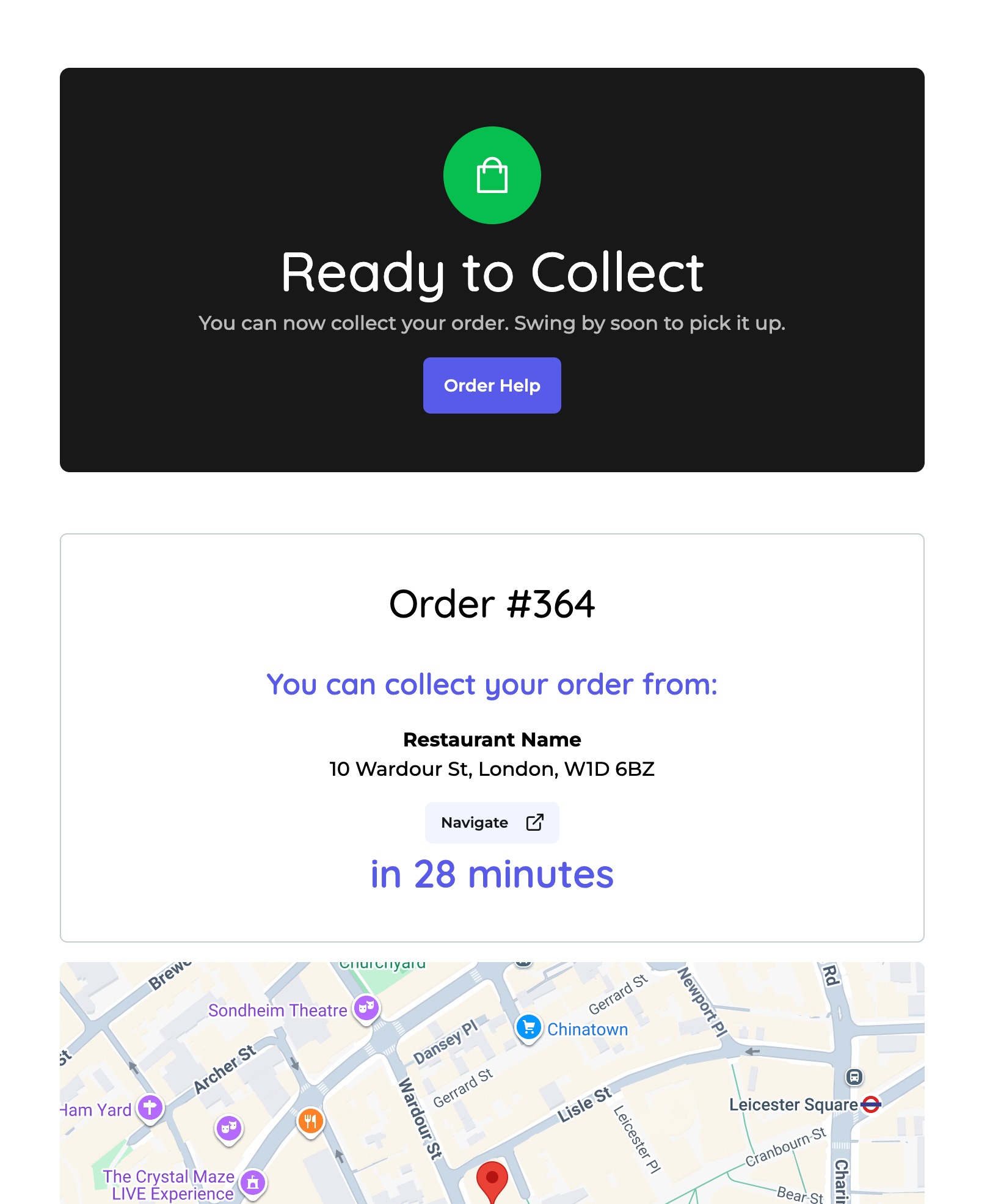This screenshot has height=1204, width=990.
Task: Tap the Sondheim Theatre map marker
Action: click(x=366, y=1008)
